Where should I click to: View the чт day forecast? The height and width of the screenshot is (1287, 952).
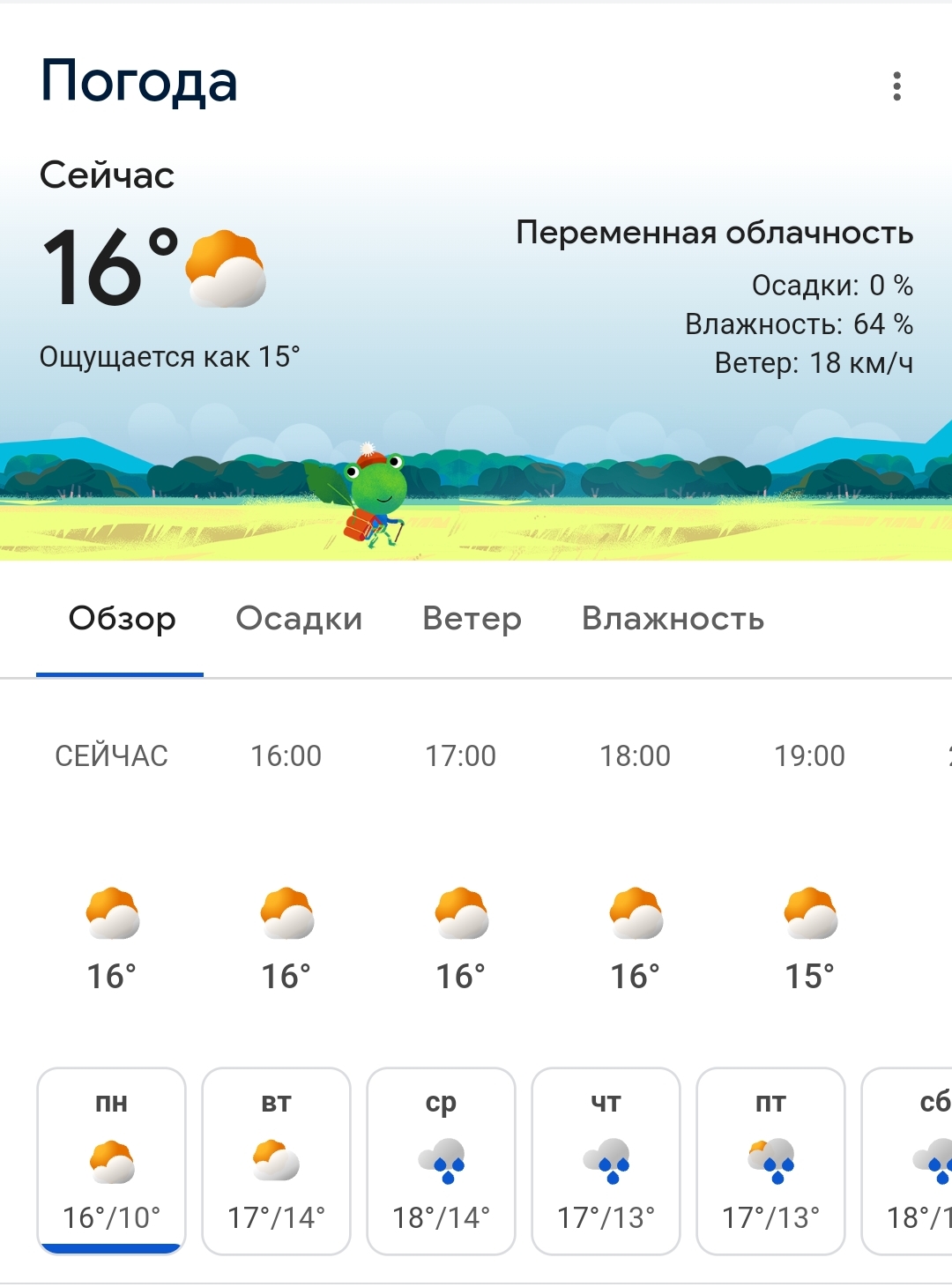(606, 1160)
